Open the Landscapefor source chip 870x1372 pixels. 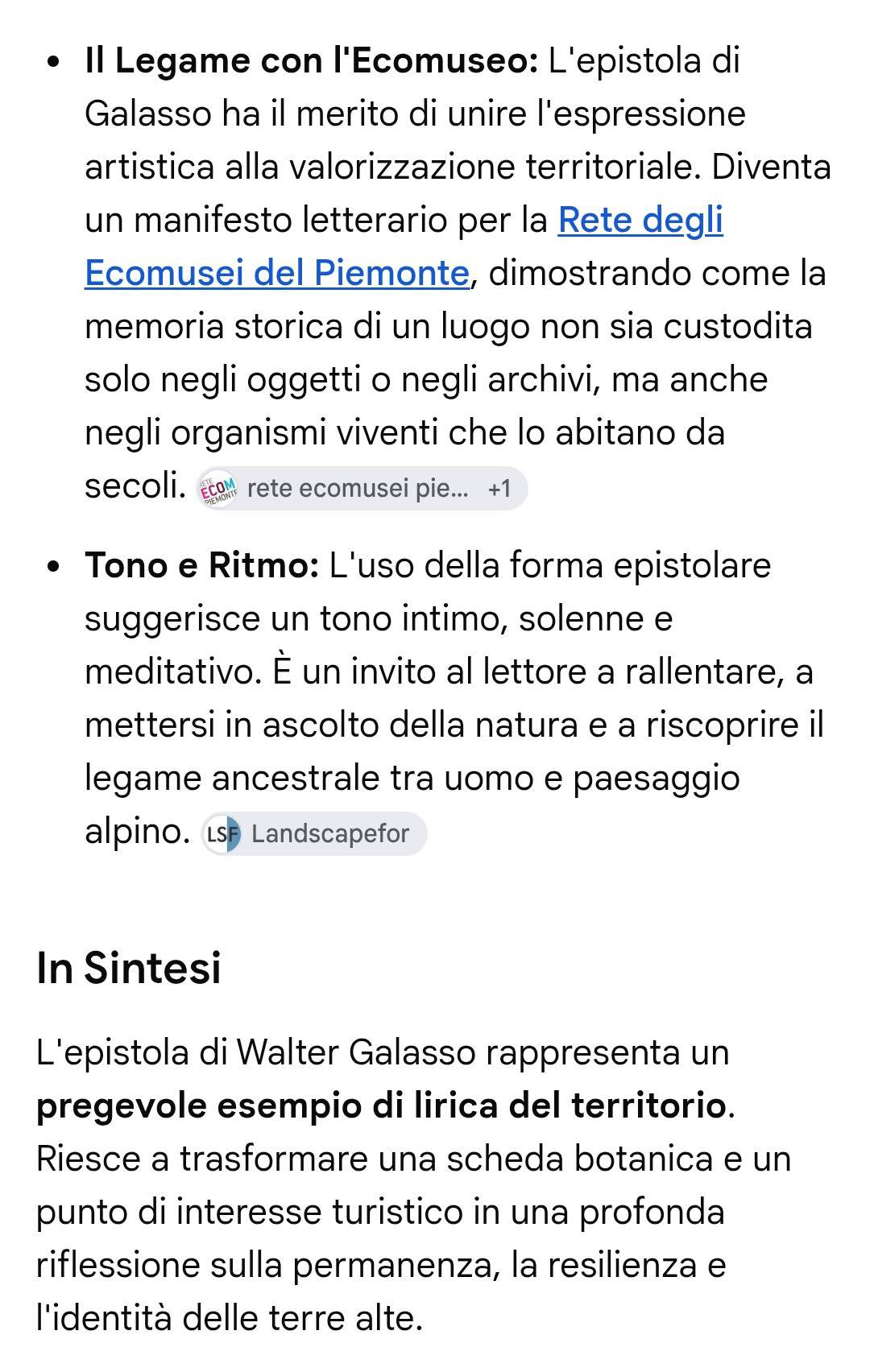tap(313, 834)
